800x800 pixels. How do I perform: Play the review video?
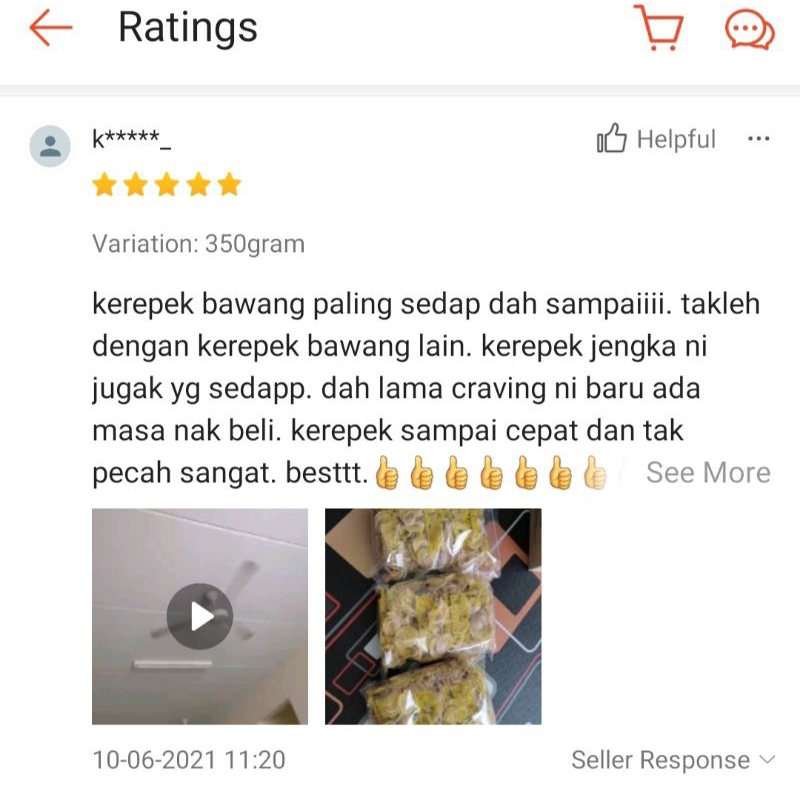point(200,616)
